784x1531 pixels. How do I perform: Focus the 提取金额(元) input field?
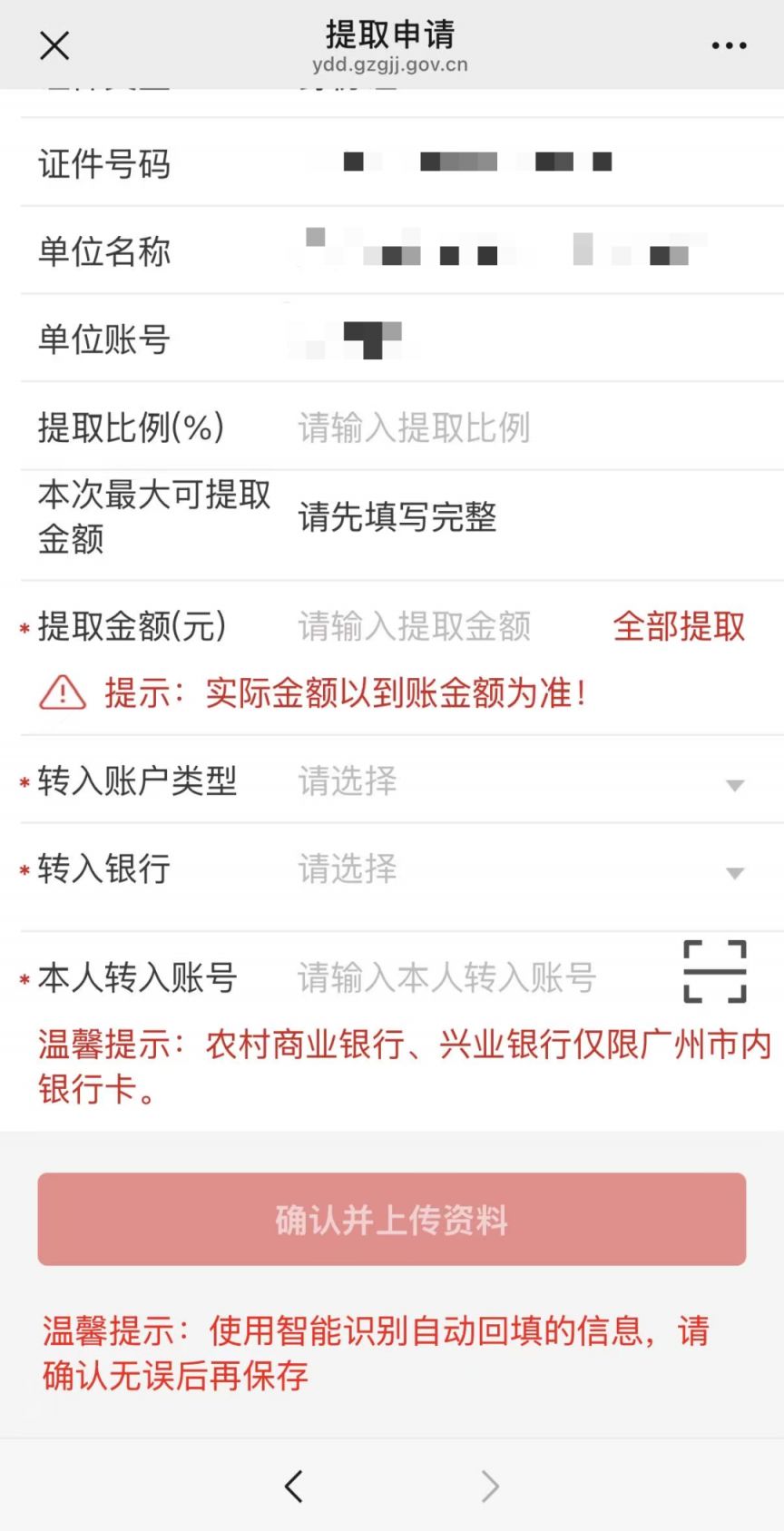pos(445,626)
